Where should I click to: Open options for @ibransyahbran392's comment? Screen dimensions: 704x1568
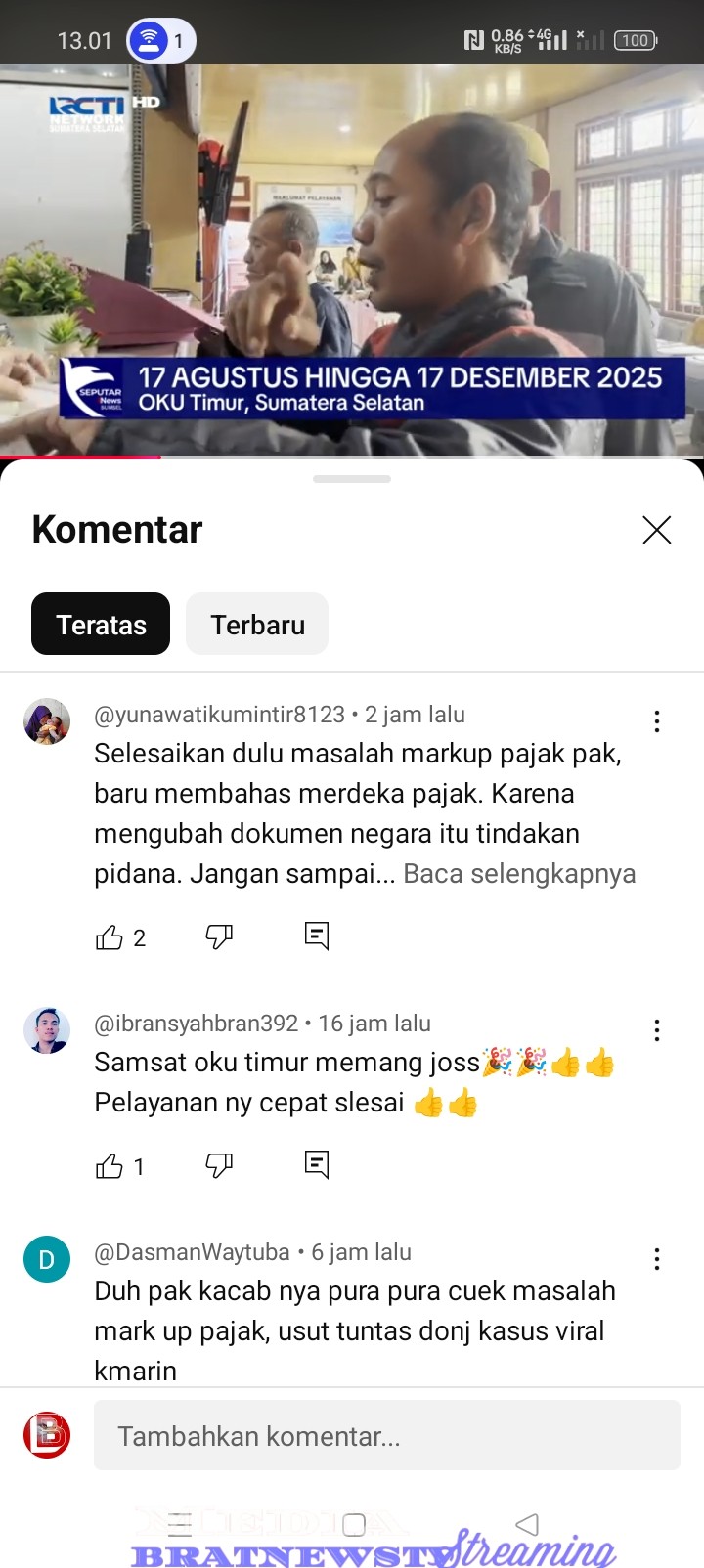[x=656, y=1030]
